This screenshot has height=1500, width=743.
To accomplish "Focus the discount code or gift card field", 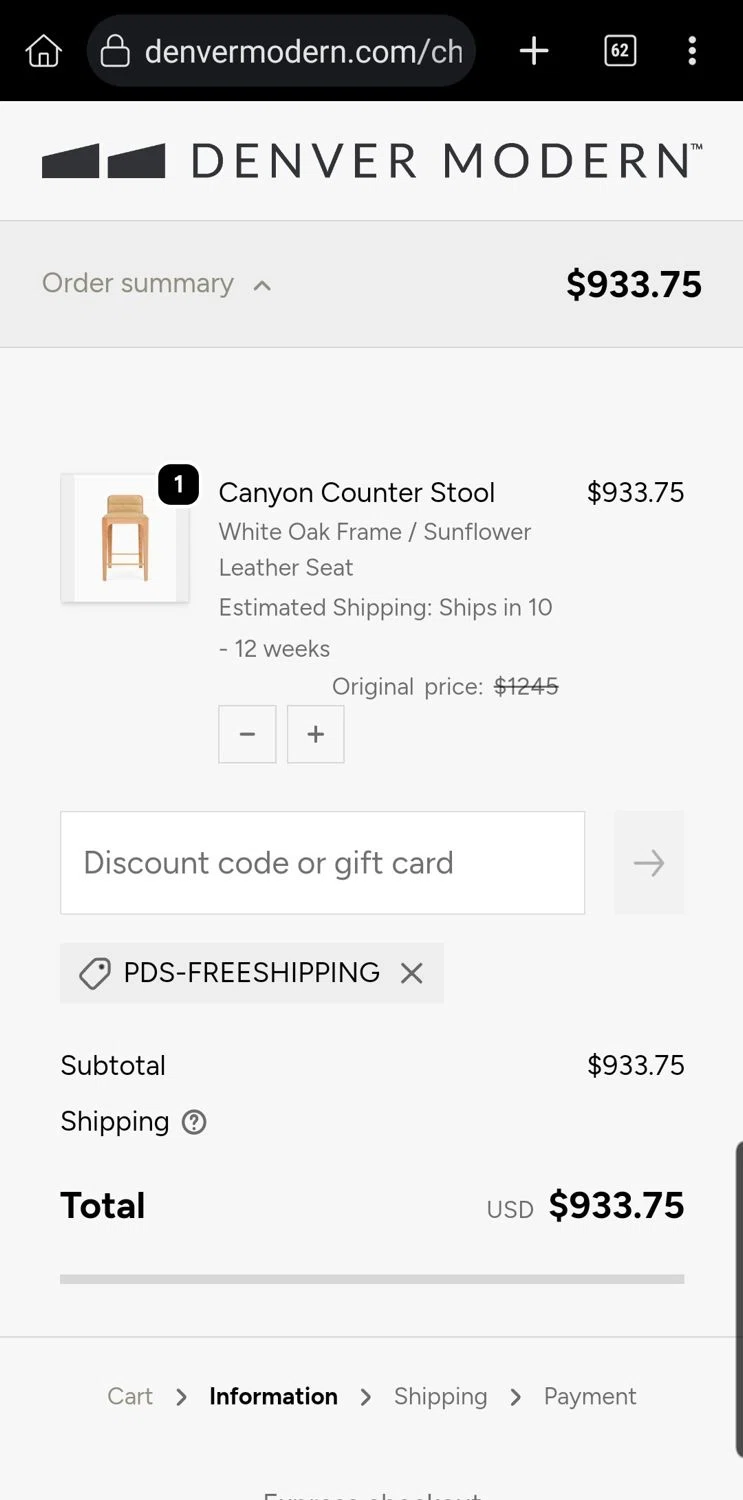I will pos(322,862).
